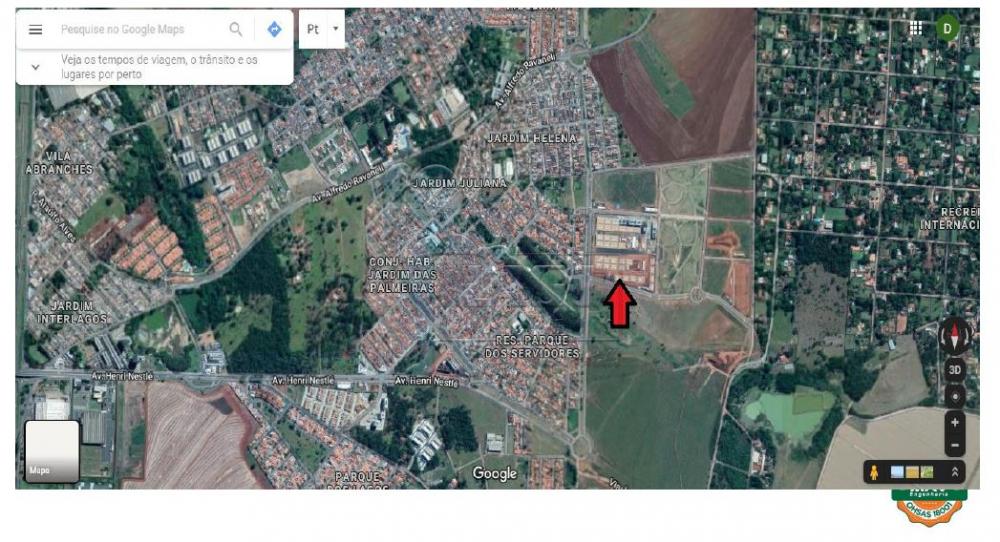Zoom in on the map
The image size is (1000, 542).
coord(955,423)
